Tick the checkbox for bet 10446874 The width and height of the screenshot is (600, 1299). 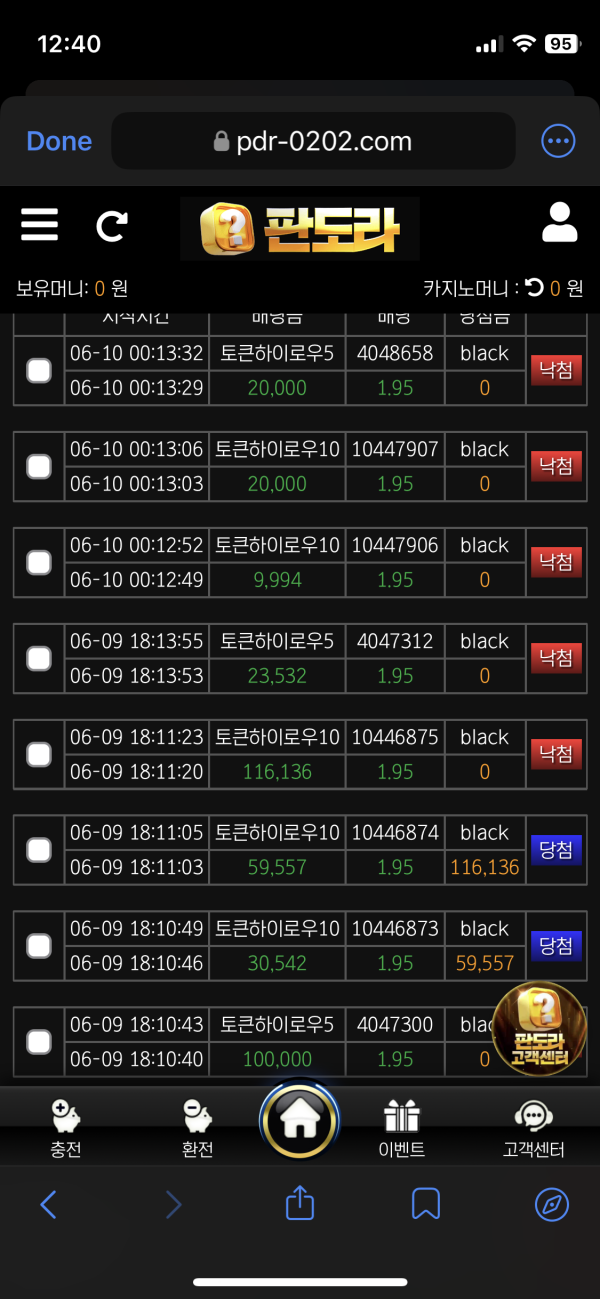coord(39,850)
